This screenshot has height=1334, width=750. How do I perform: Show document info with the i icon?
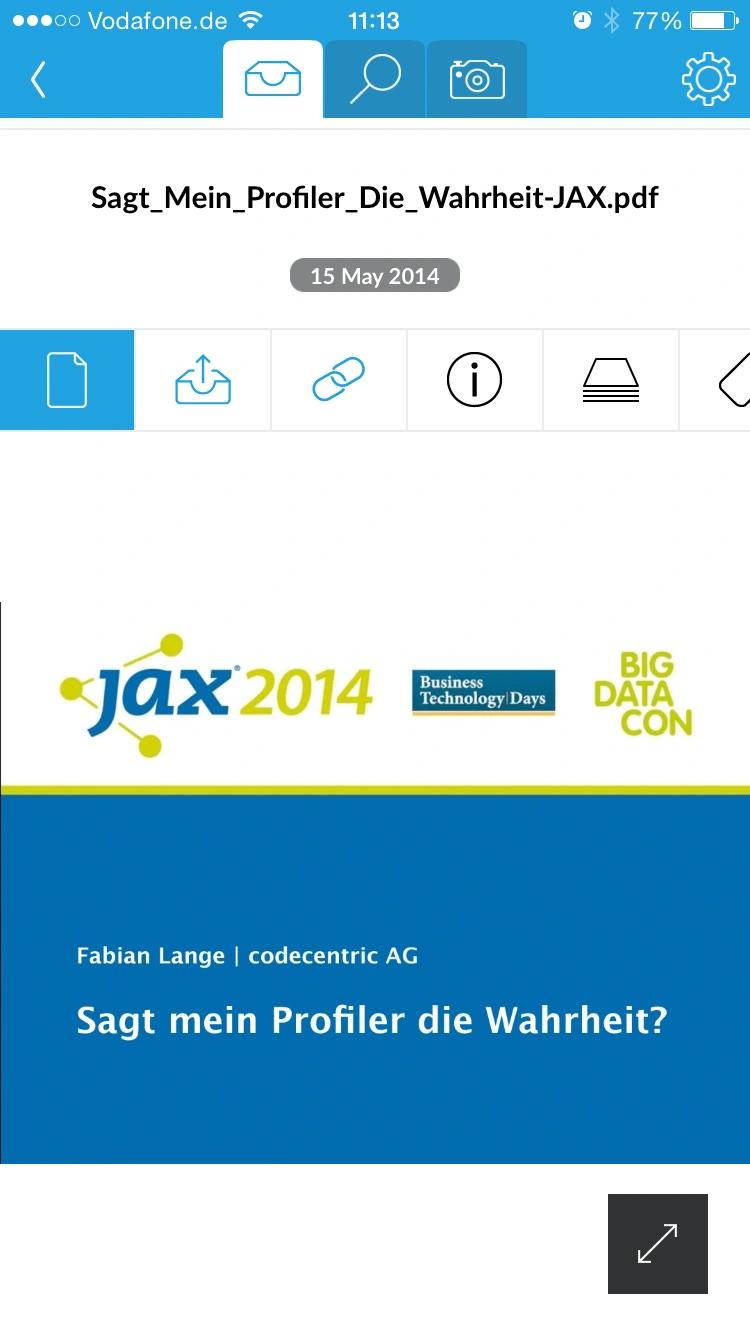[x=474, y=380]
